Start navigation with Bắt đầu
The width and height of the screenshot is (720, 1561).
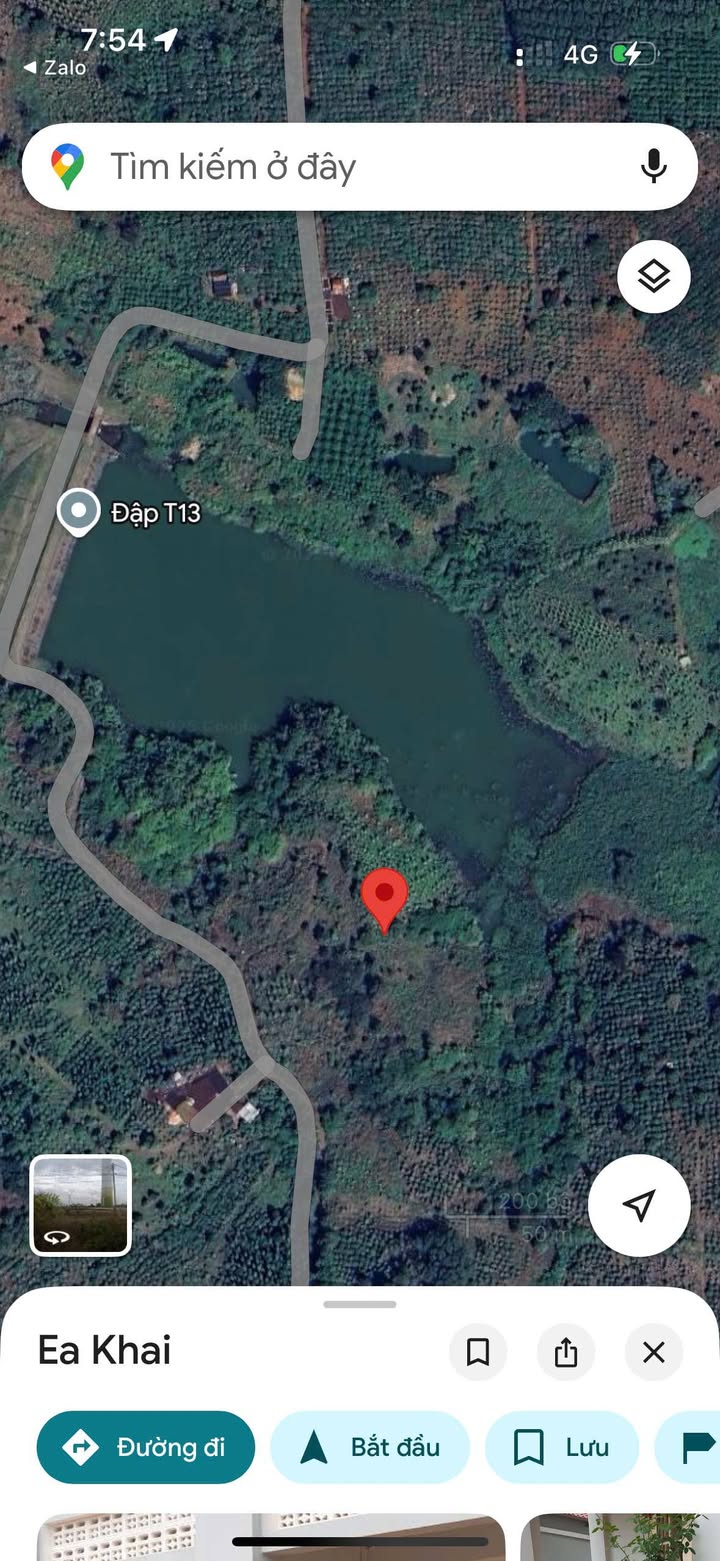pyautogui.click(x=370, y=1447)
